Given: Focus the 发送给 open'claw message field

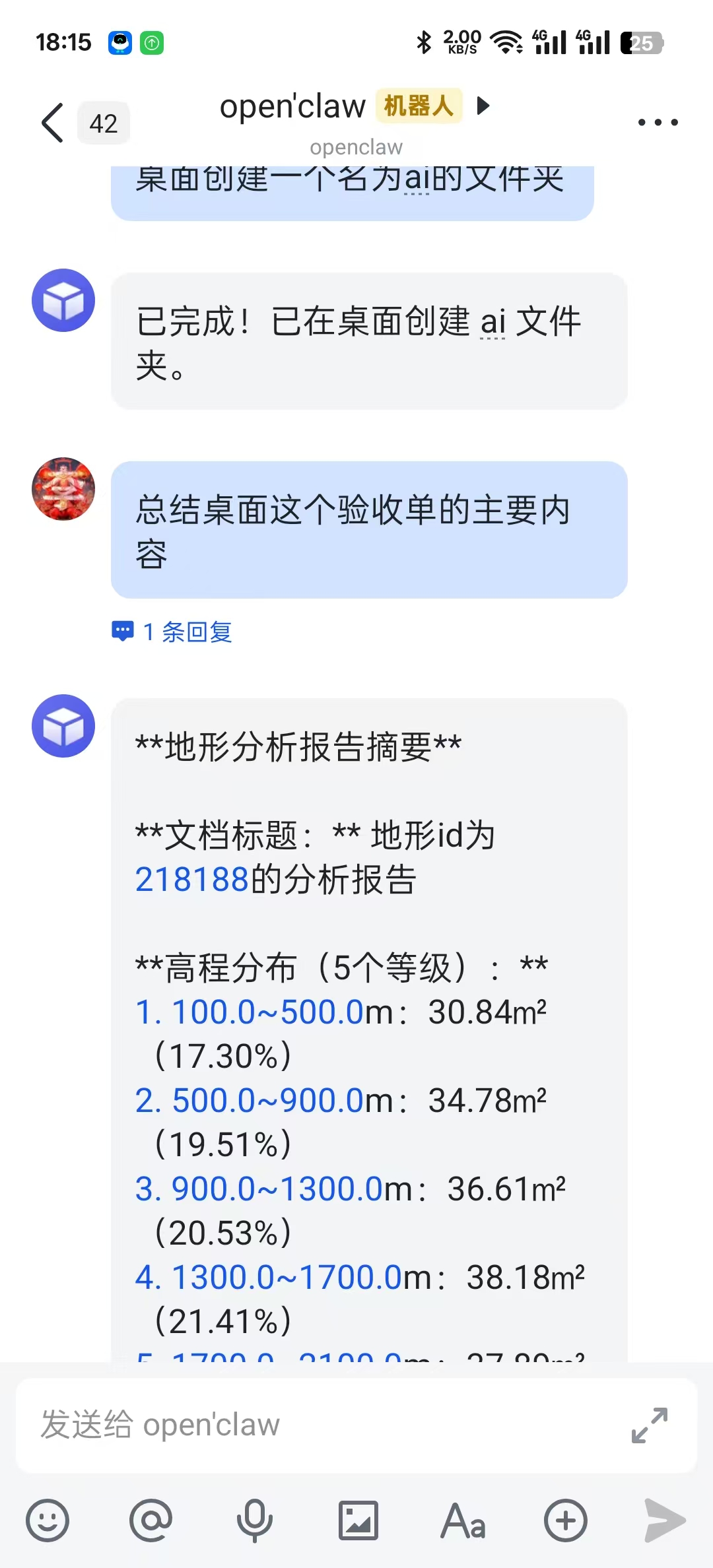Looking at the screenshot, I should coord(317,1425).
